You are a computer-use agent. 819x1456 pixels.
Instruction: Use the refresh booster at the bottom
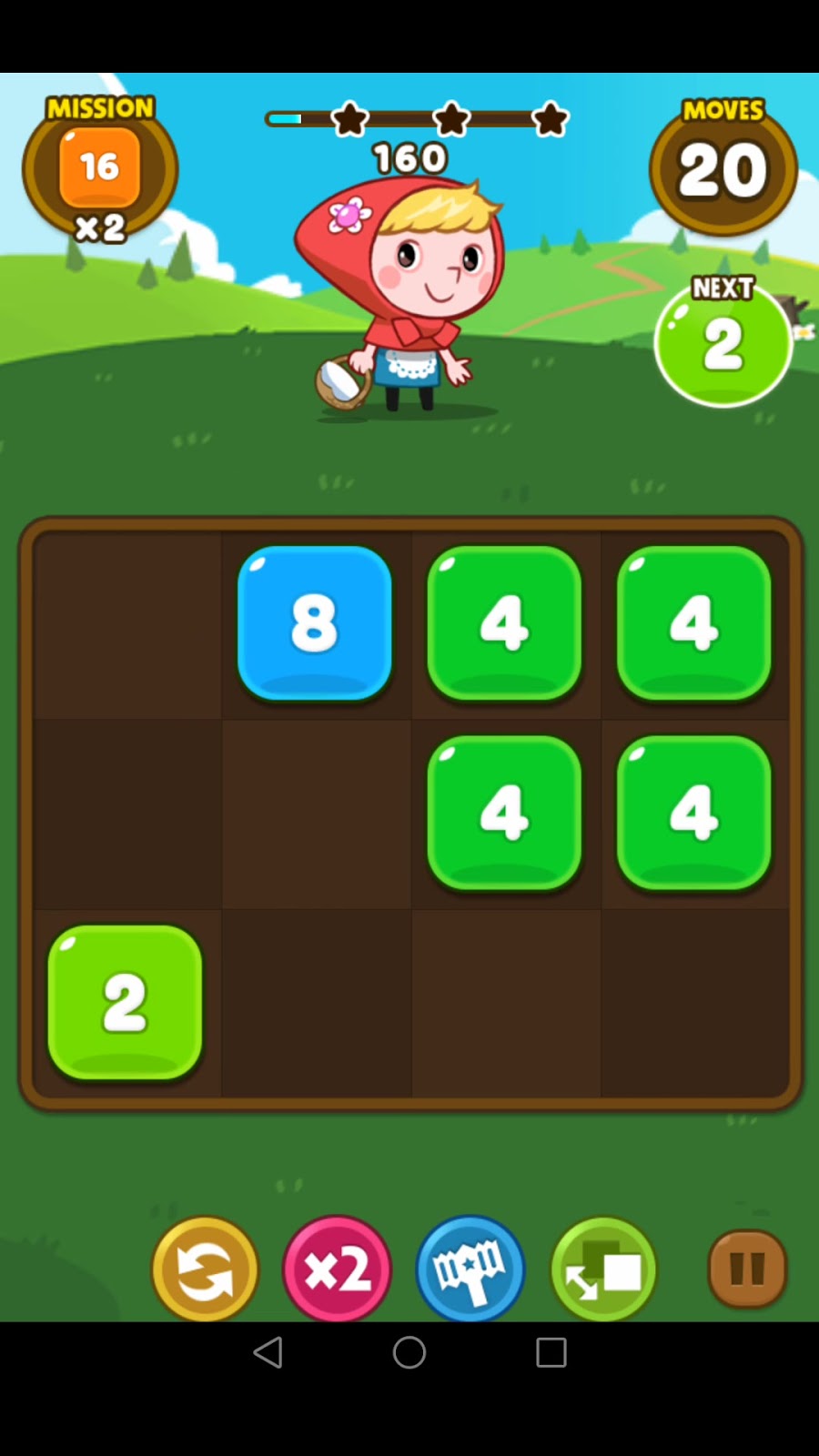(x=205, y=1269)
